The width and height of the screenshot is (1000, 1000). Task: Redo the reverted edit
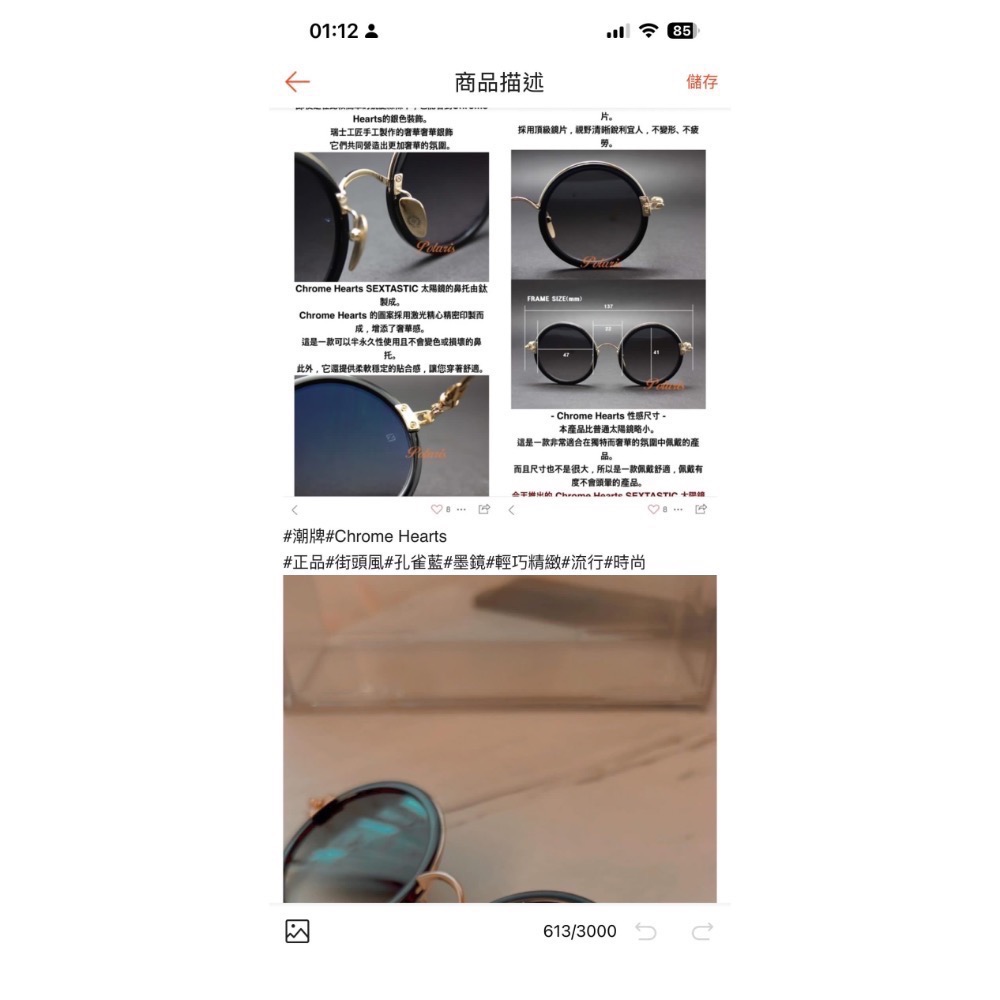coord(702,932)
